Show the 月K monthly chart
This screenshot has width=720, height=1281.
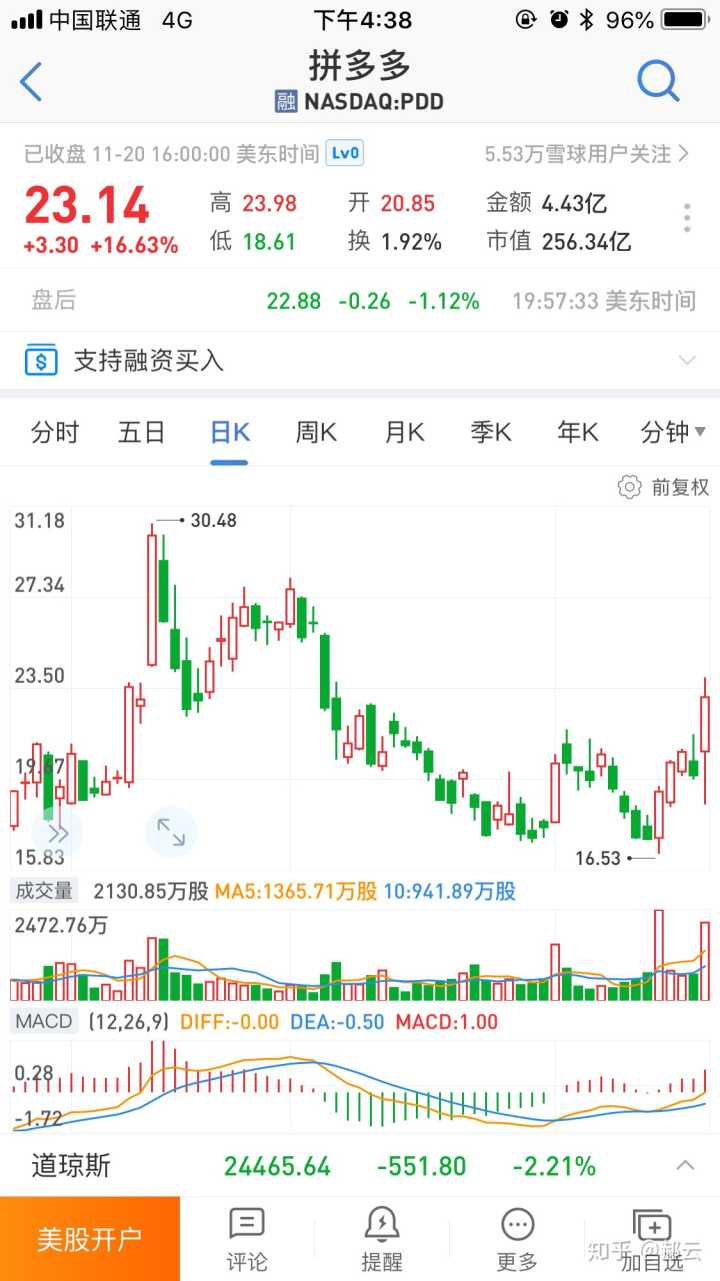(404, 432)
